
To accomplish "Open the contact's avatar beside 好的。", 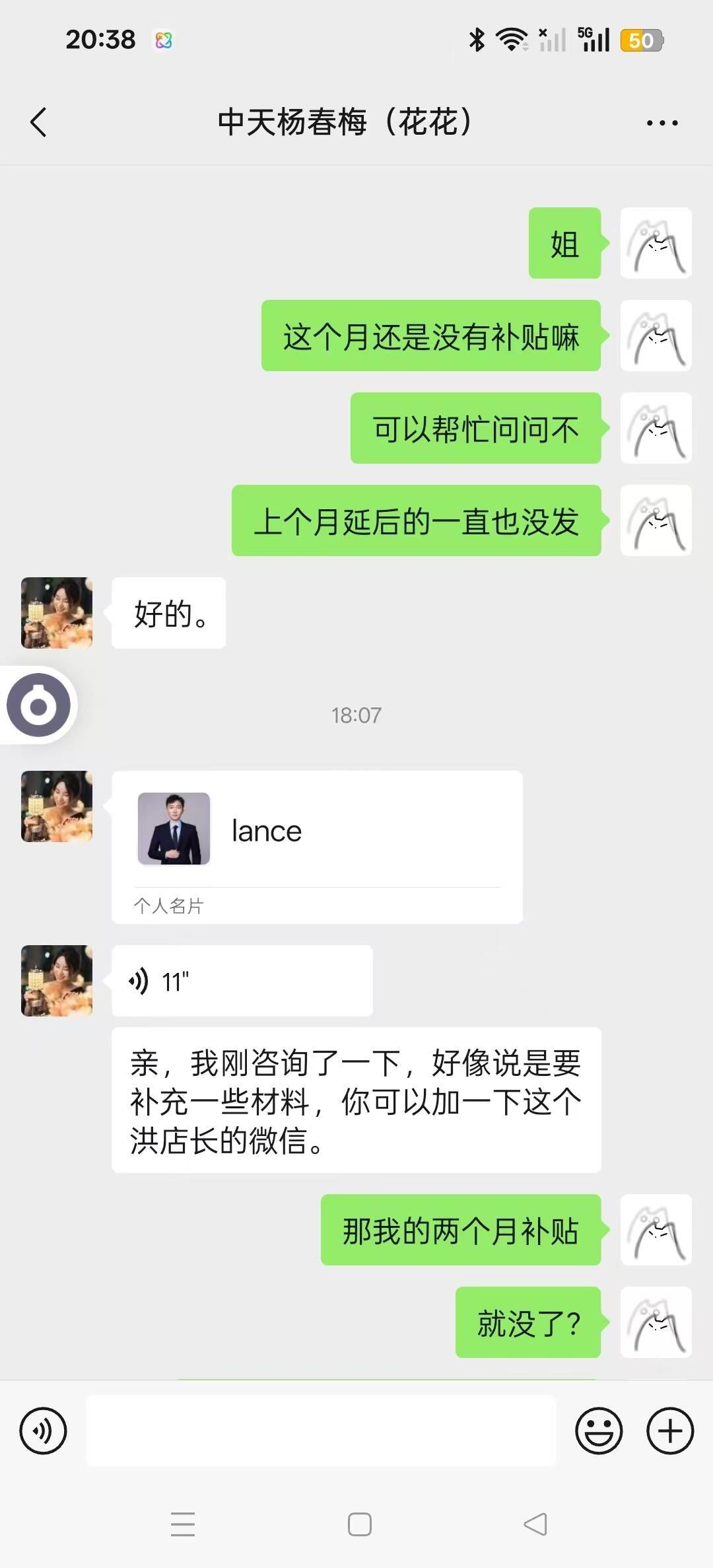I will pyautogui.click(x=57, y=613).
